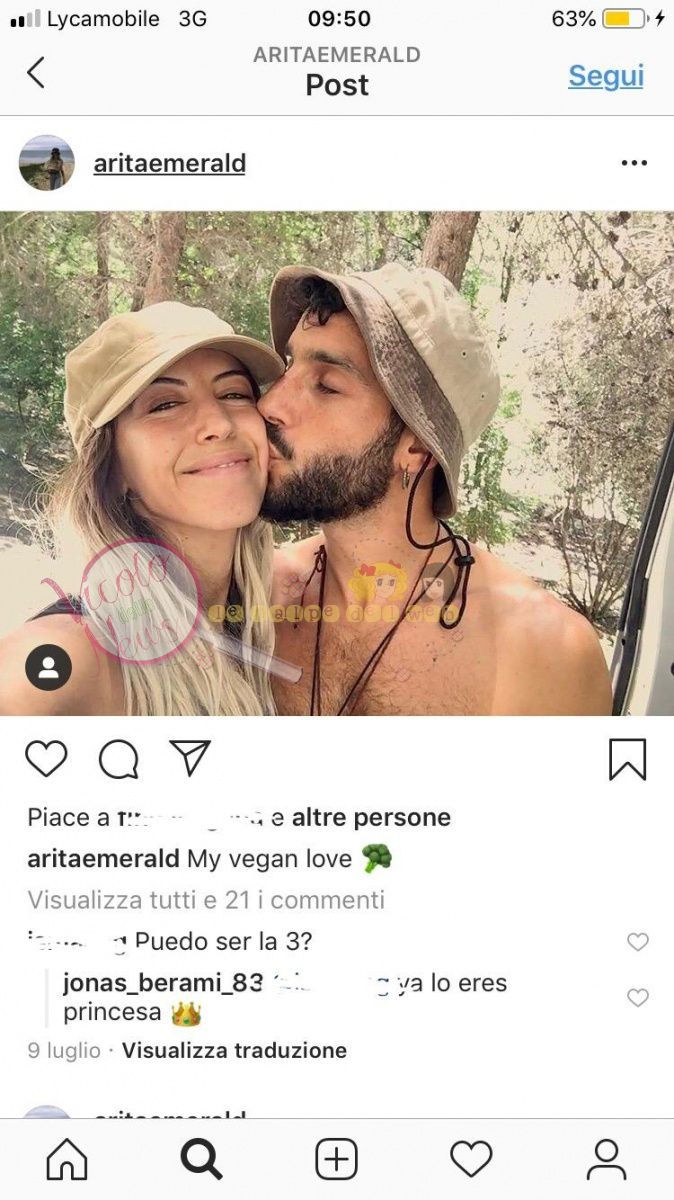The width and height of the screenshot is (674, 1200).
Task: Open aritaemerald's profile picture
Action: point(47,163)
